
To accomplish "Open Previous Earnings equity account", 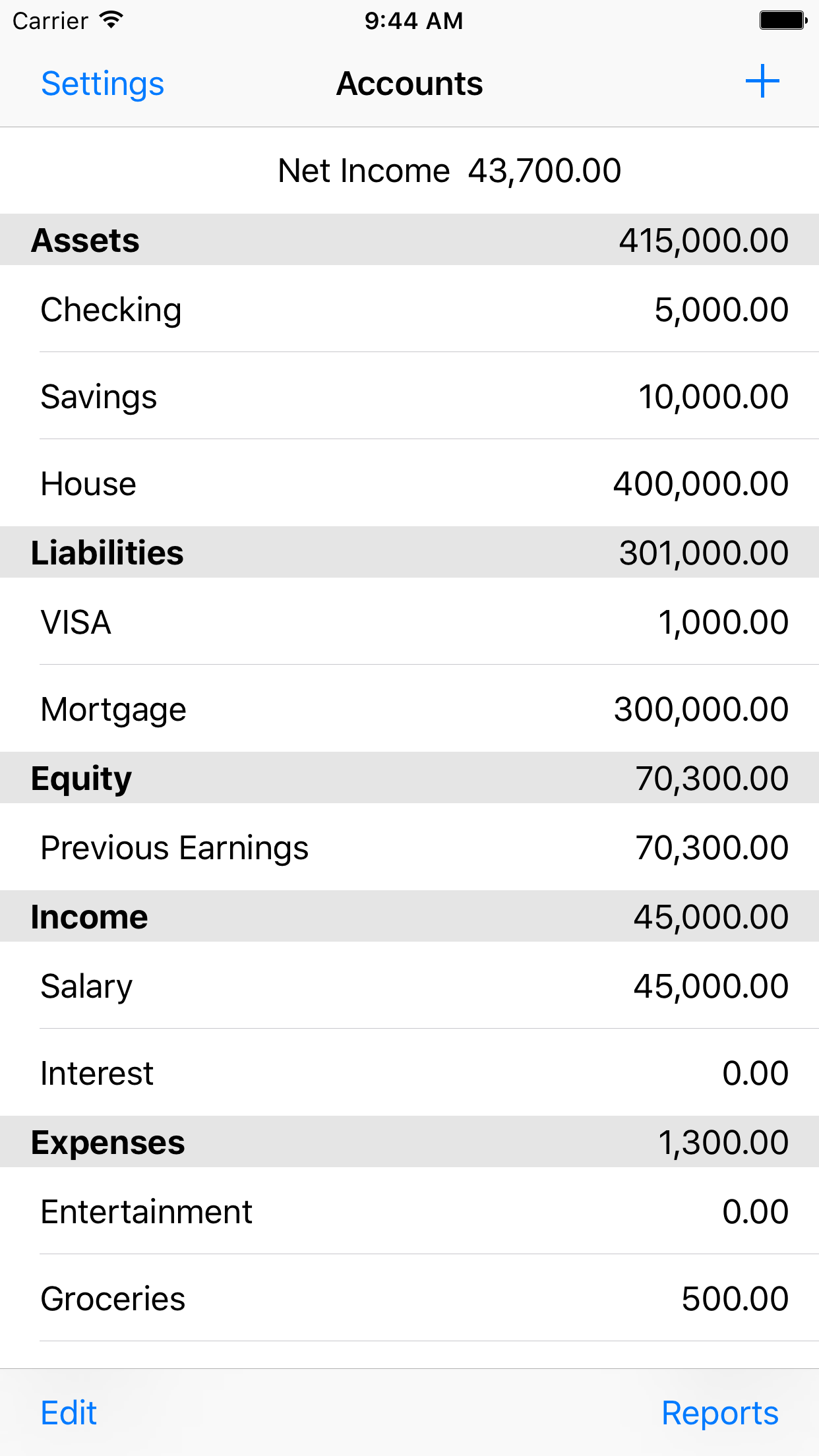I will (x=409, y=847).
